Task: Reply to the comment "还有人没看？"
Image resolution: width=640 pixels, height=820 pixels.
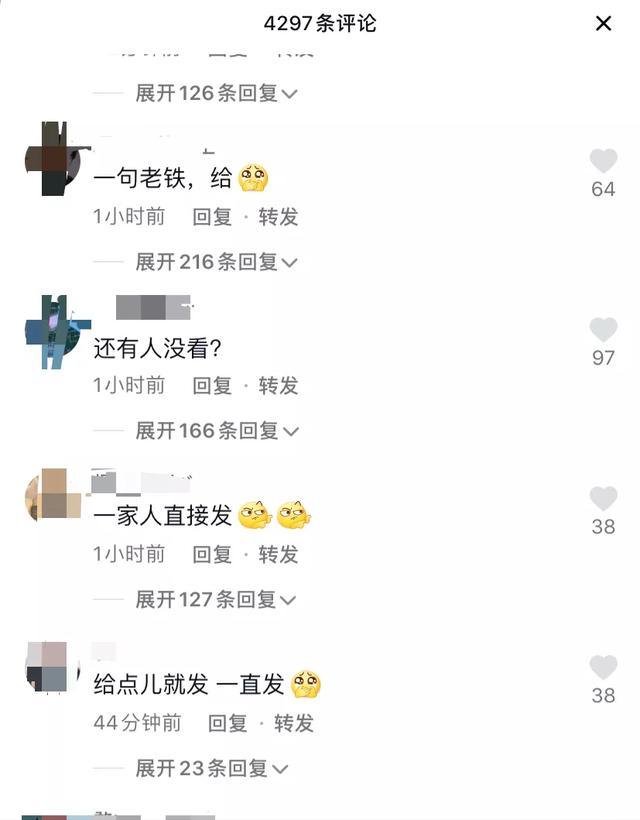Action: 212,386
